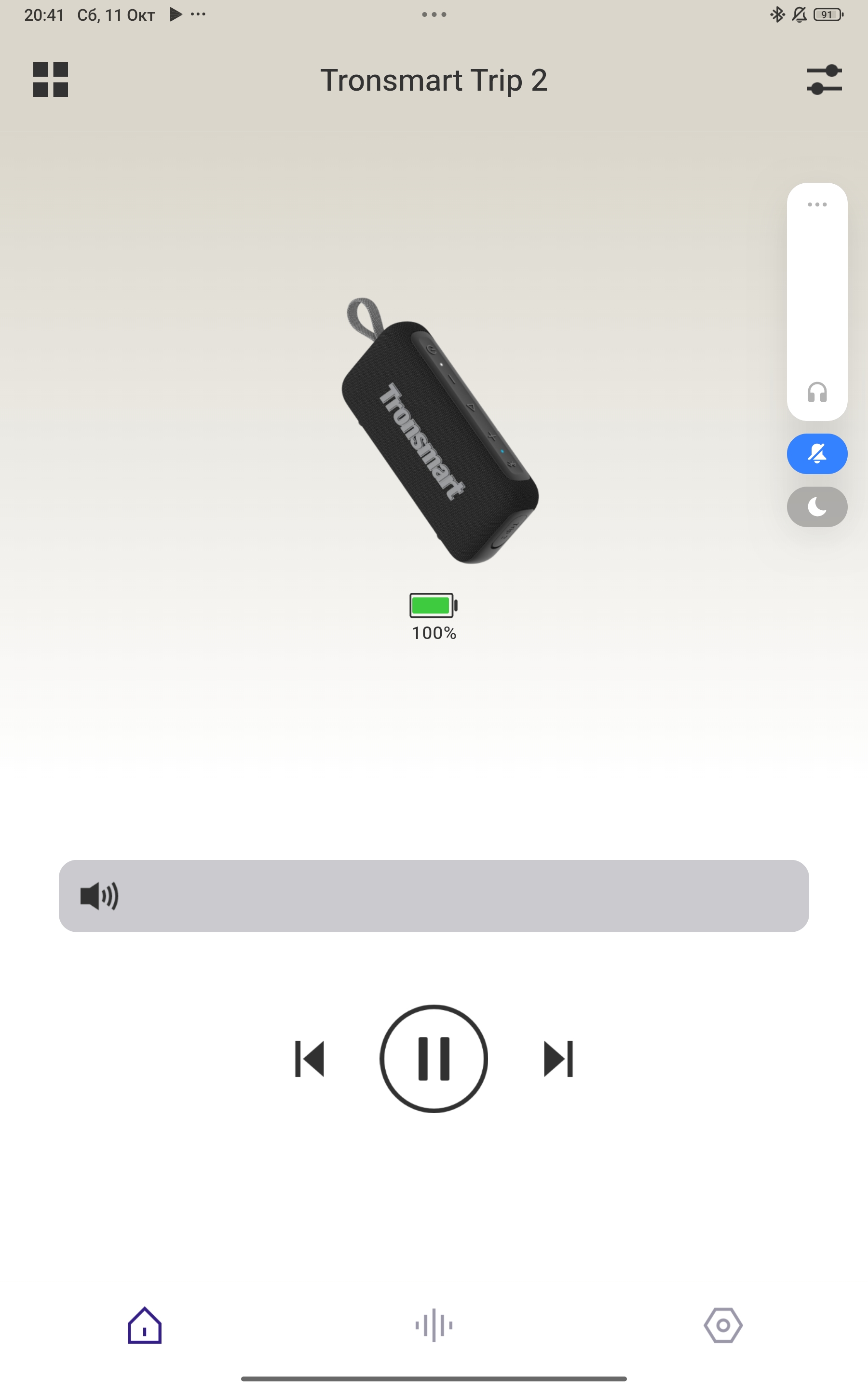
Task: Pause the current playback
Action: [434, 1059]
